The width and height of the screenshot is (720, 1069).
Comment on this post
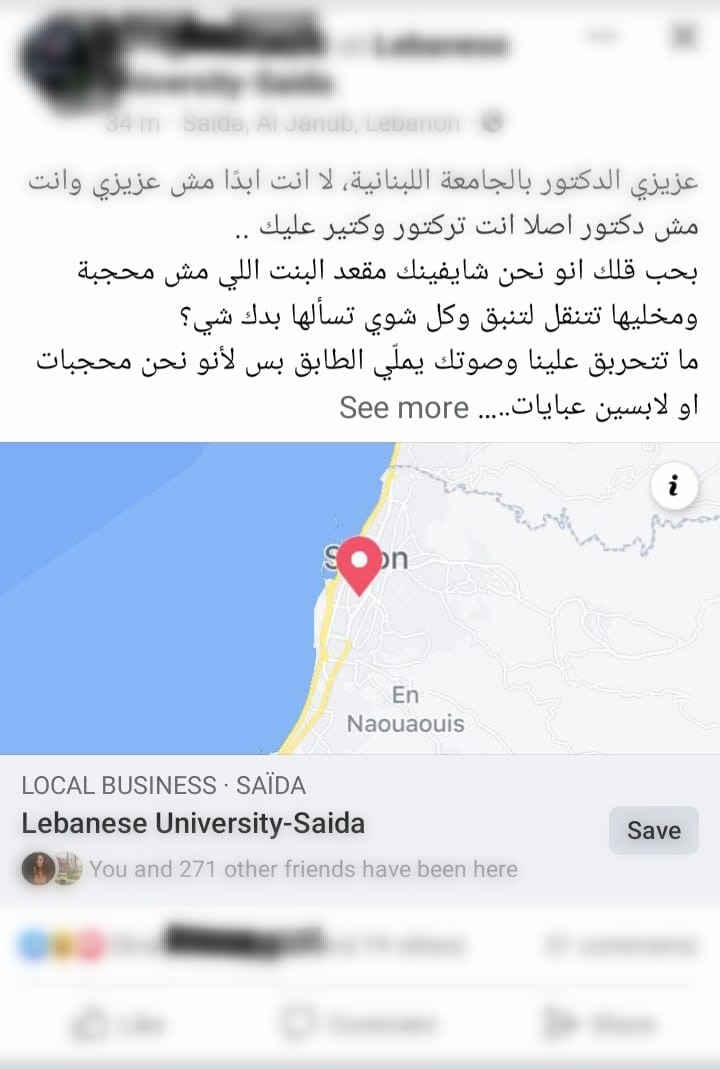(358, 1022)
